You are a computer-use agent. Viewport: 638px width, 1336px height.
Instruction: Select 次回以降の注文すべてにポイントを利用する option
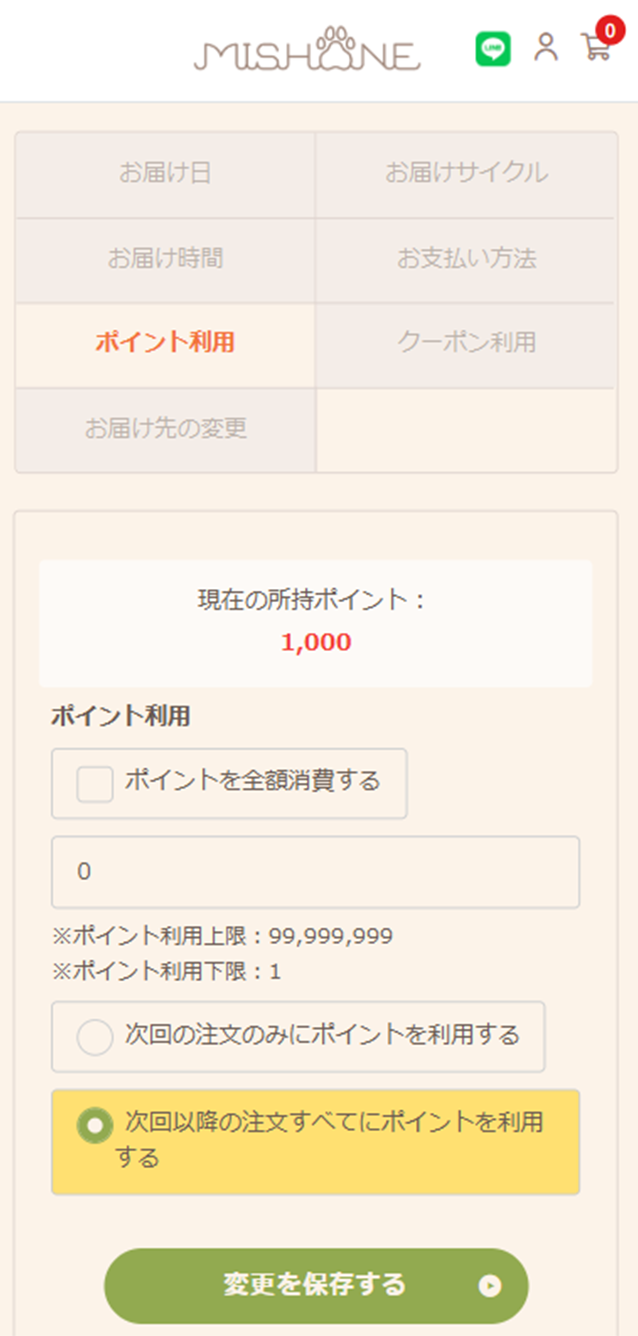316,1142
